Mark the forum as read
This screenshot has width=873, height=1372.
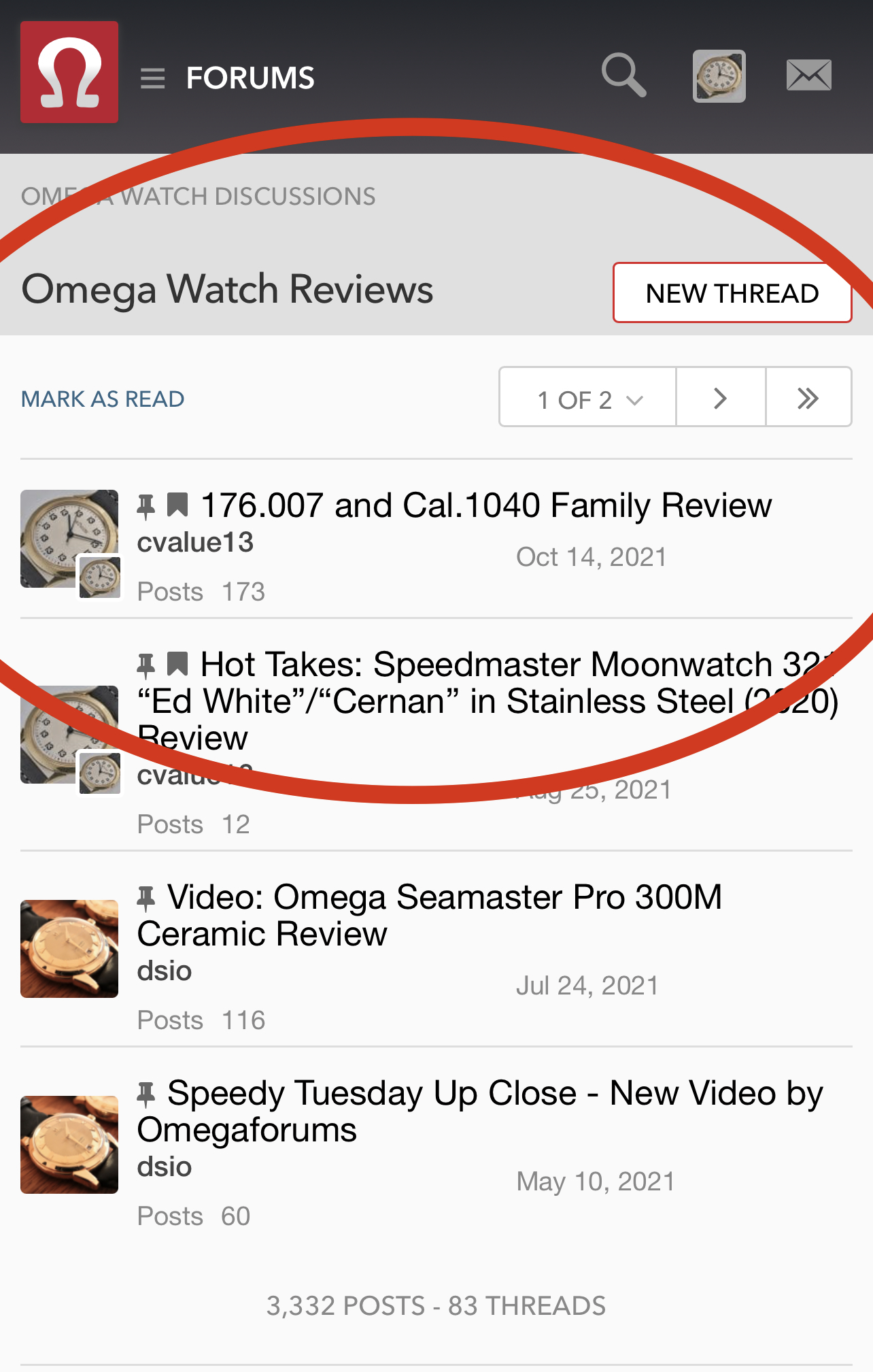coord(103,399)
